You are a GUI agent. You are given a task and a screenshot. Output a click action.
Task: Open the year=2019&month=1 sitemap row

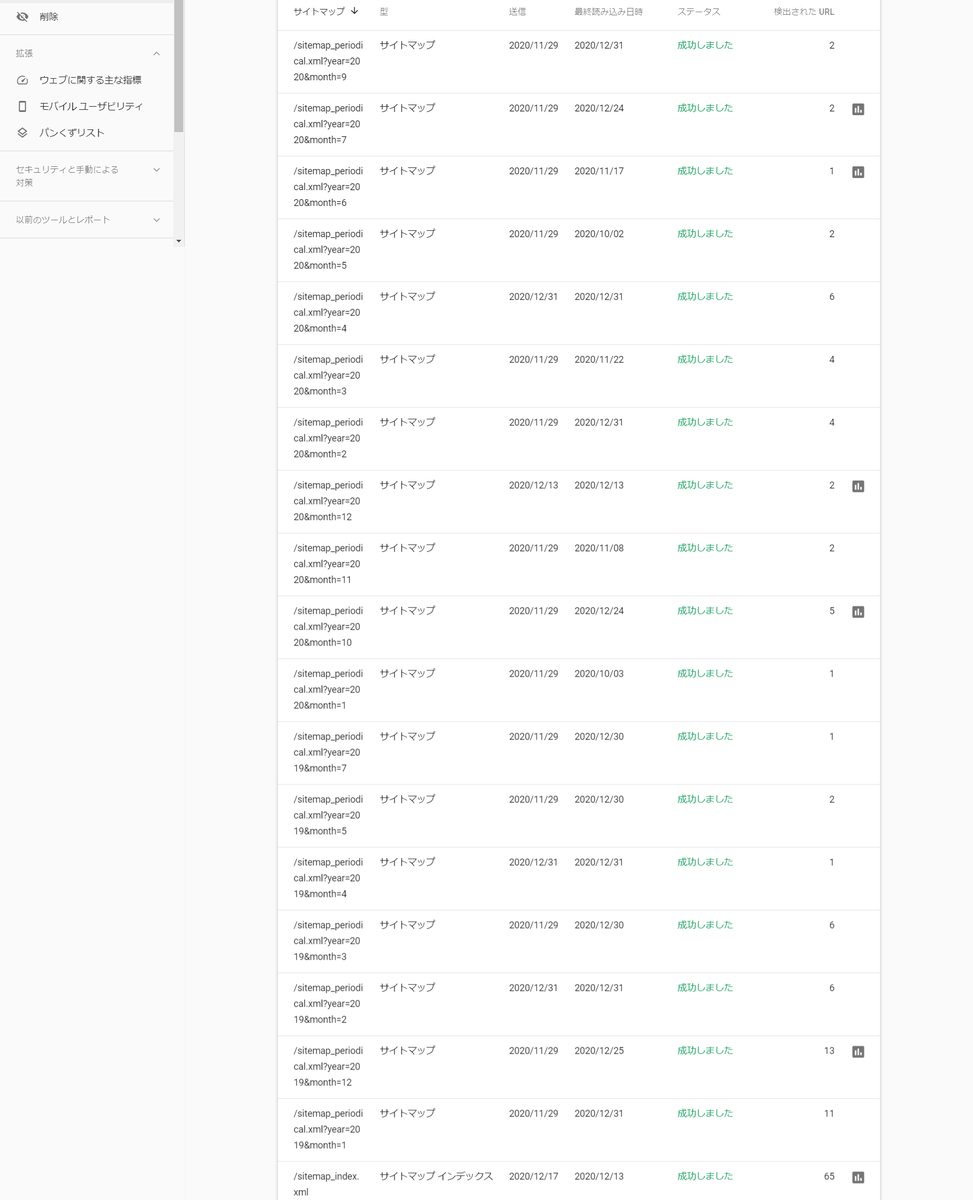(328, 1129)
